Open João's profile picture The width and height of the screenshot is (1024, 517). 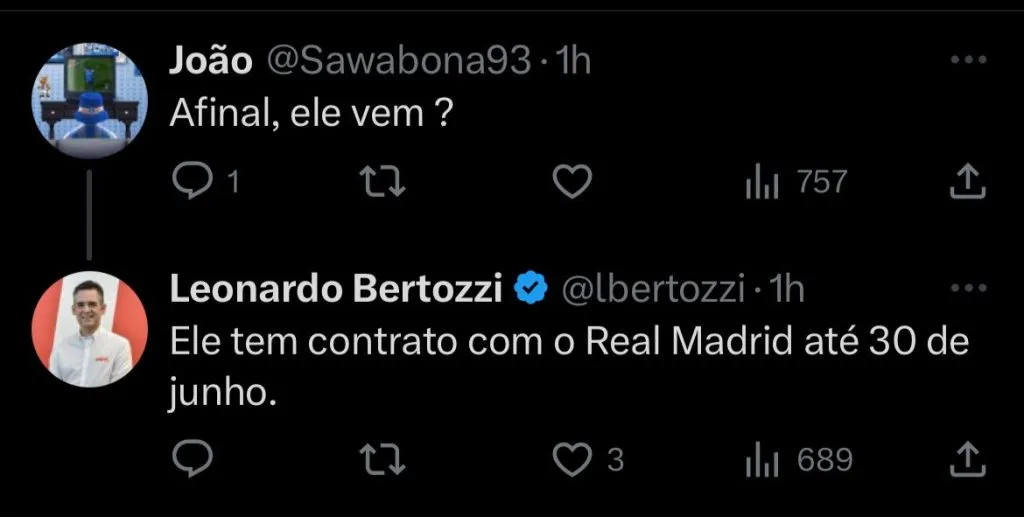pyautogui.click(x=90, y=100)
